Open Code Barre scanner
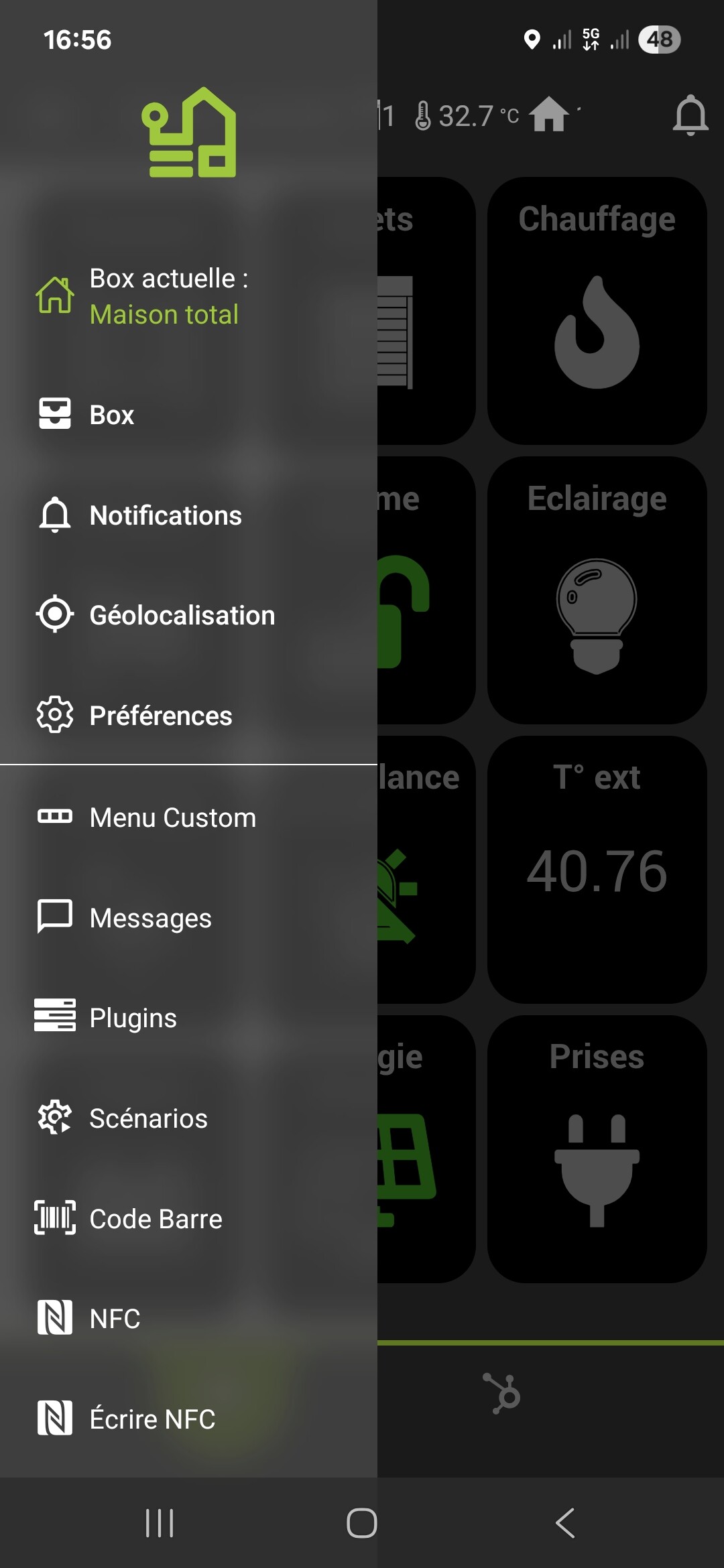Viewport: 724px width, 1568px height. [x=188, y=1219]
